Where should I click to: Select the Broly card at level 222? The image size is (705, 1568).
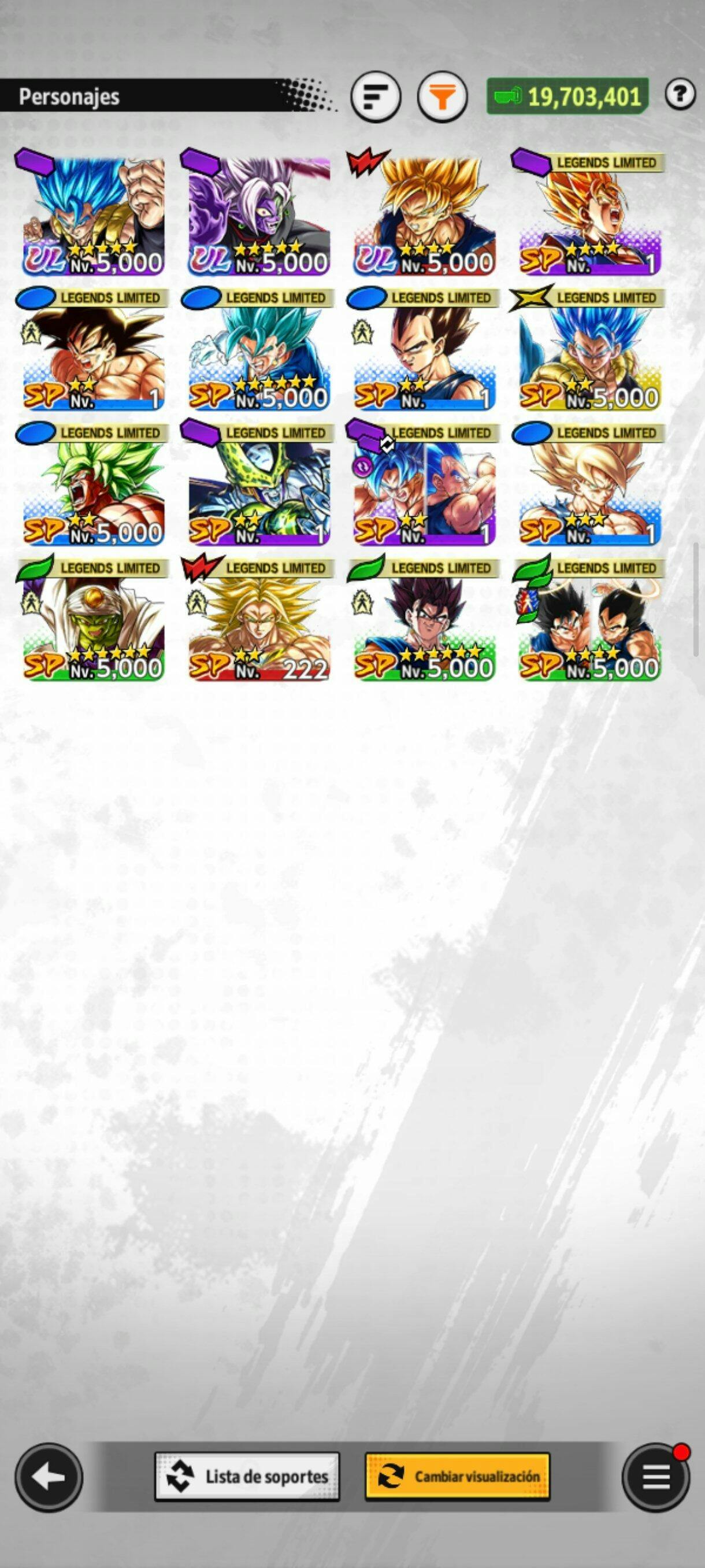tap(259, 621)
